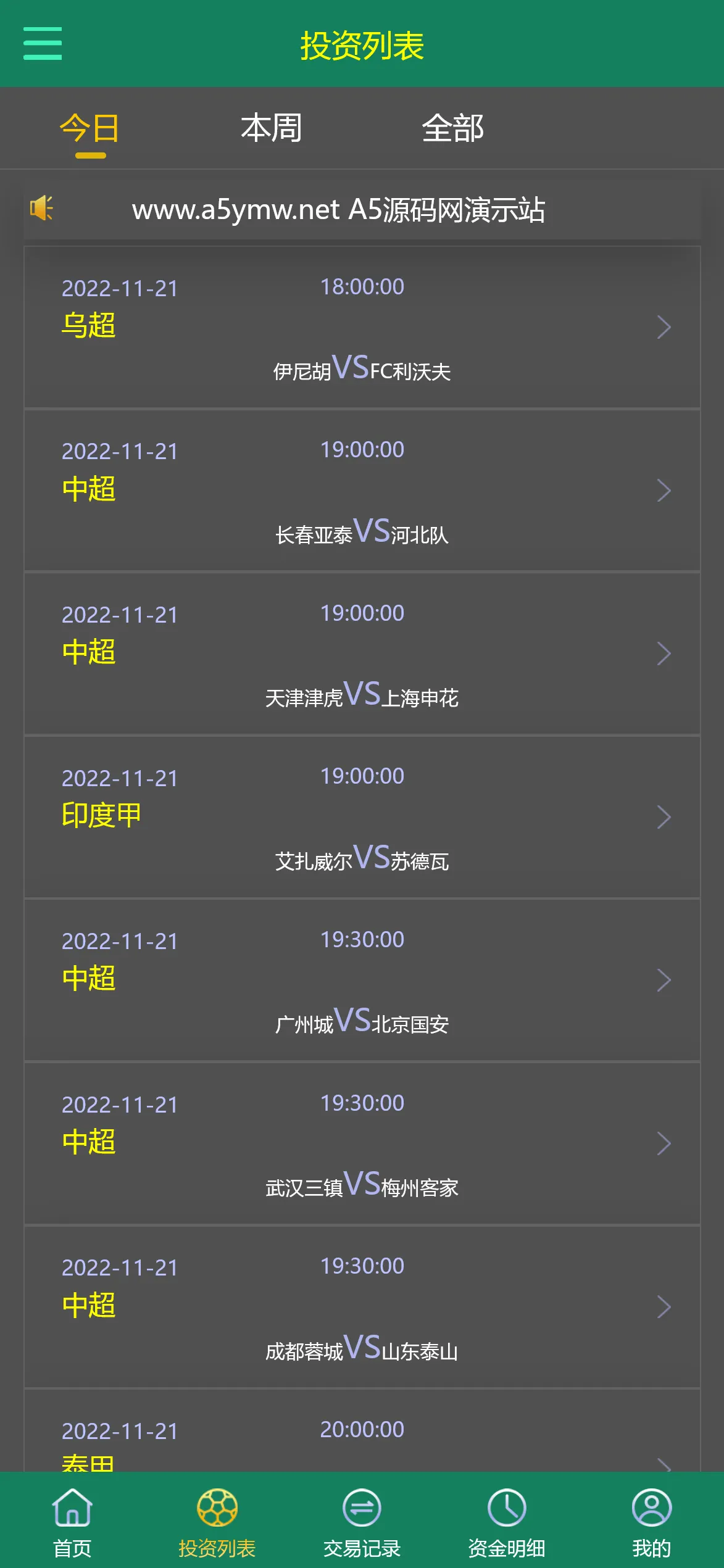Open the hamburger drawer menu
Image resolution: width=724 pixels, height=1568 pixels.
pos(43,43)
